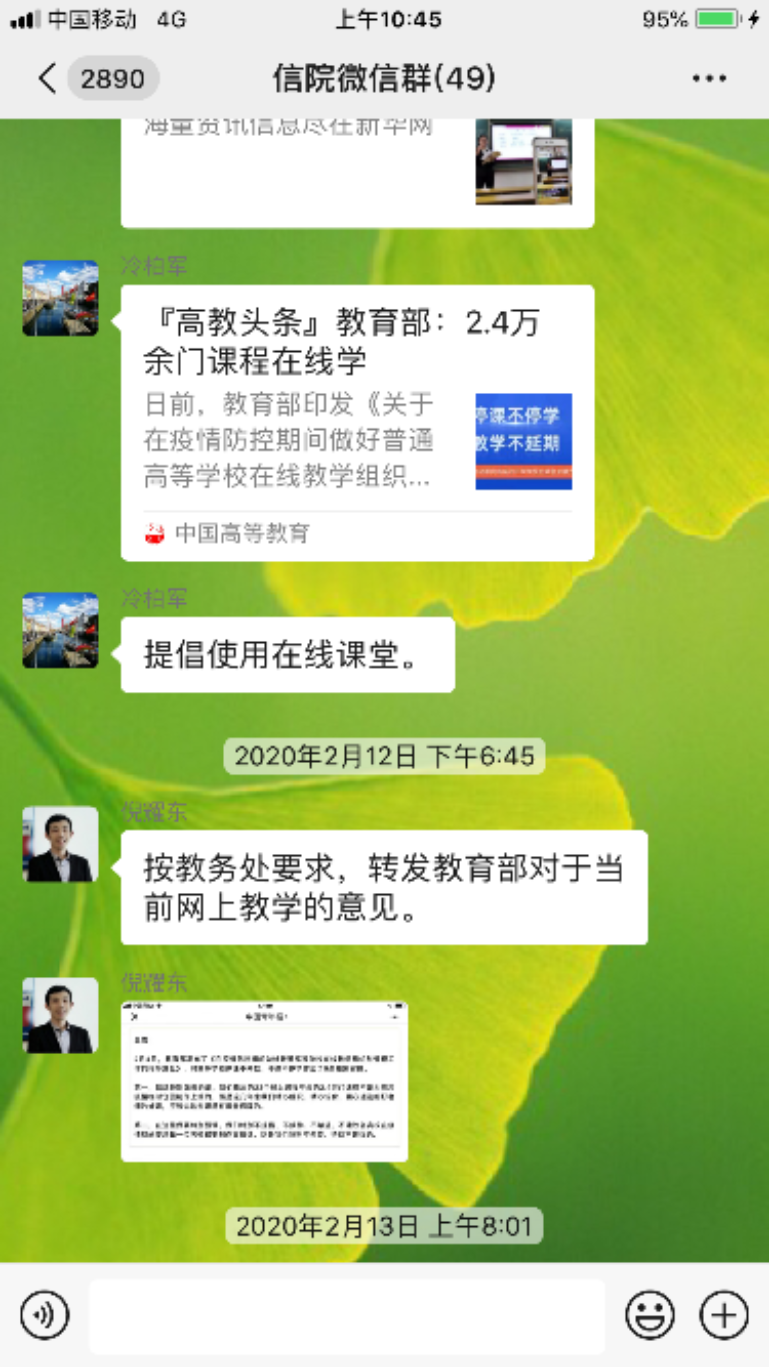Open group settings via the ellipsis icon
The image size is (769, 1367).
point(711,77)
